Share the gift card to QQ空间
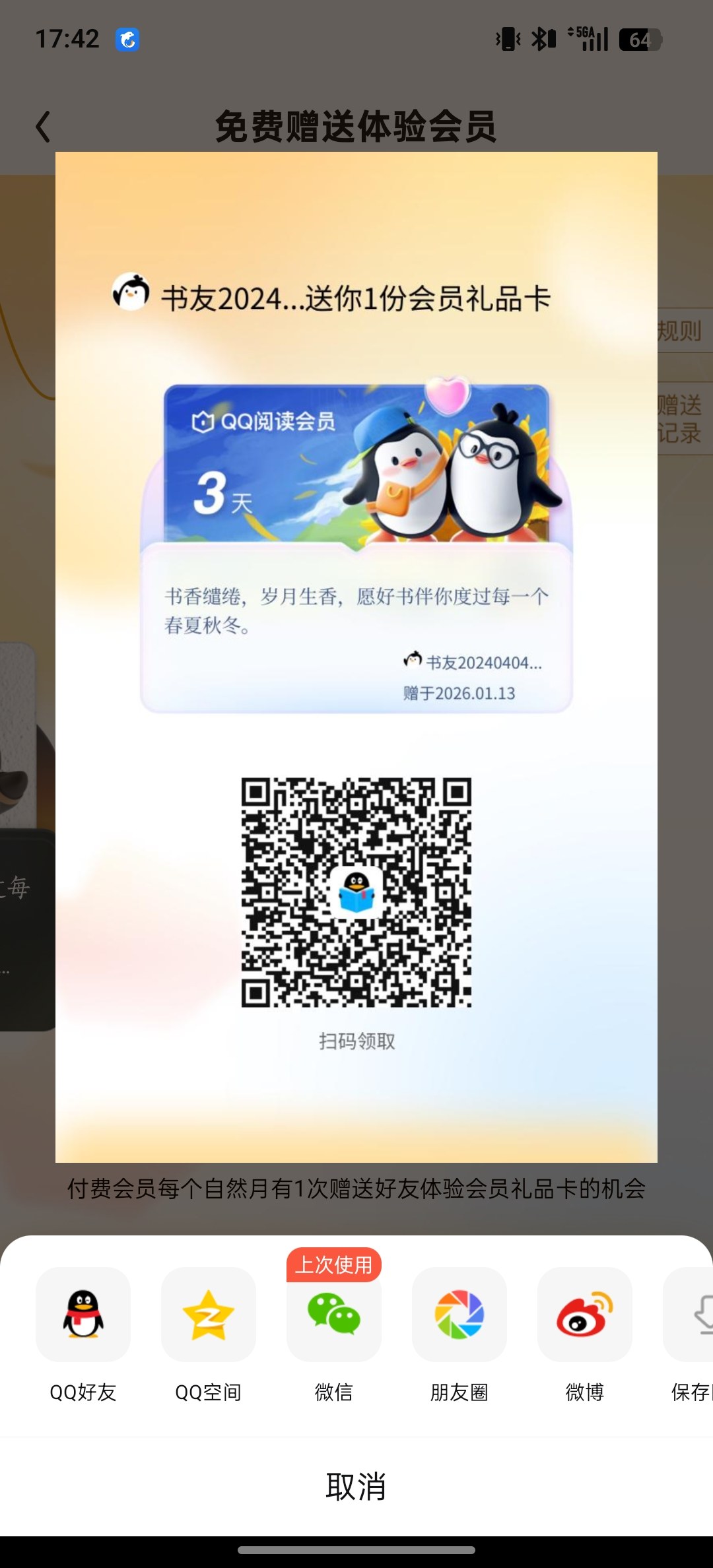The height and width of the screenshot is (1568, 713). tap(209, 1315)
